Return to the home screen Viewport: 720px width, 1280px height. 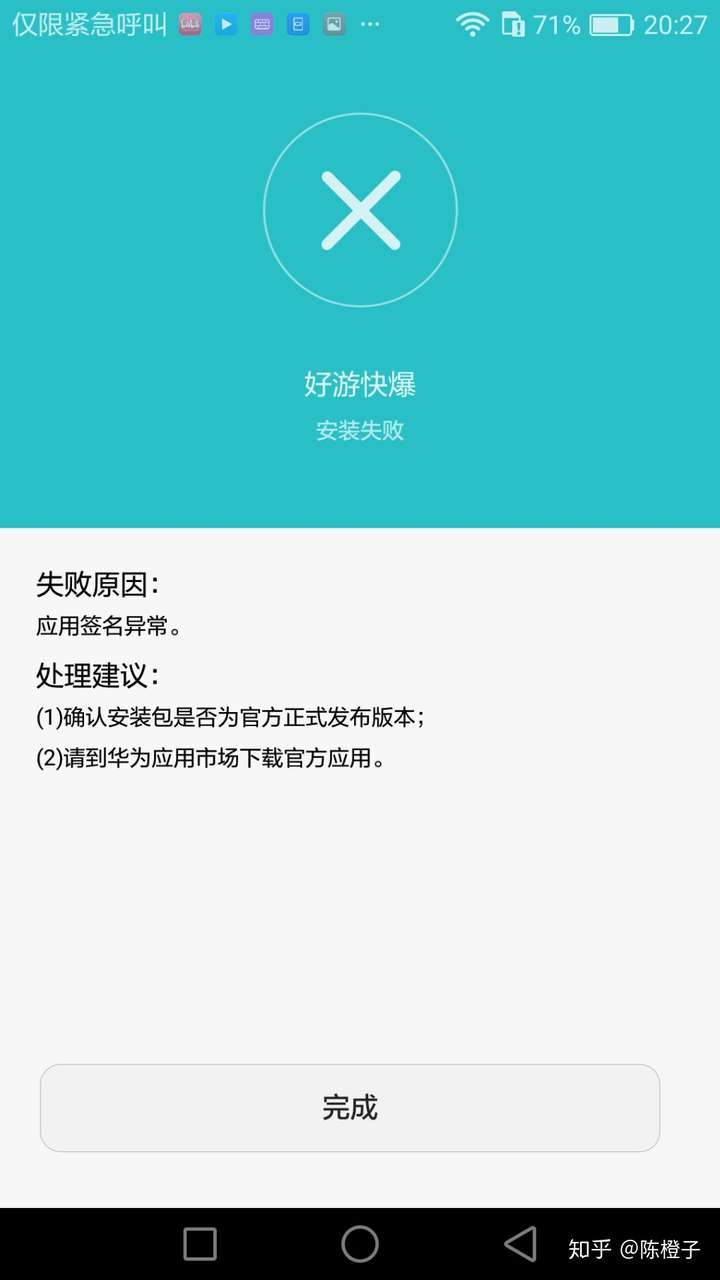pos(360,1244)
